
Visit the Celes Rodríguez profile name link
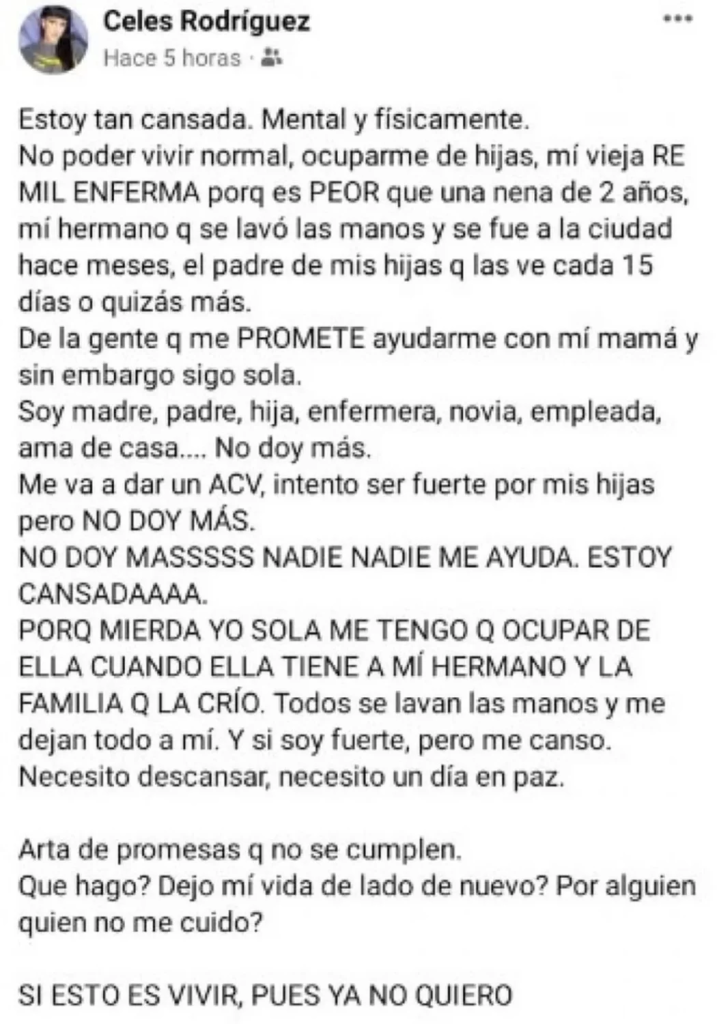[x=207, y=21]
